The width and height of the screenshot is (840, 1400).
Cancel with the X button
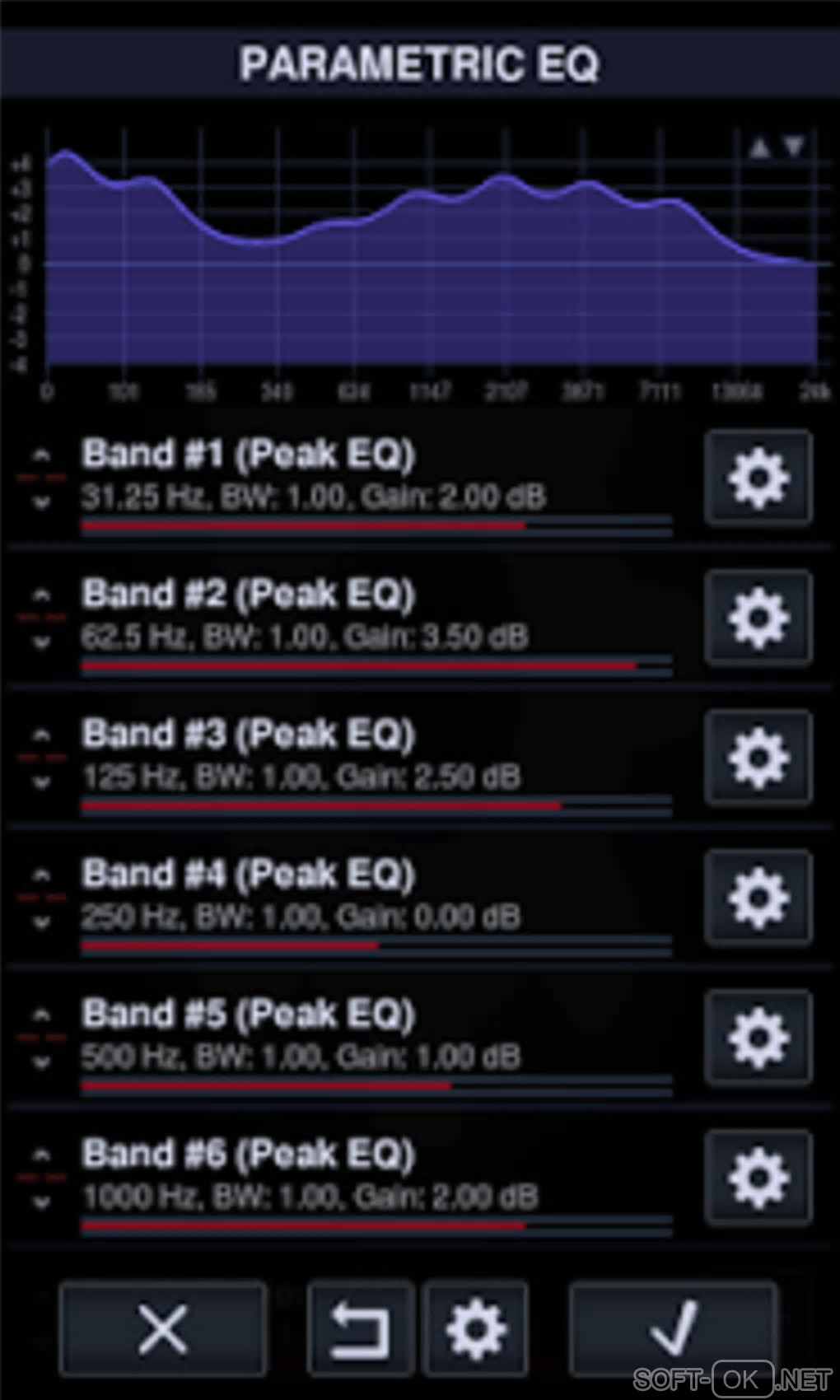pos(163,1328)
